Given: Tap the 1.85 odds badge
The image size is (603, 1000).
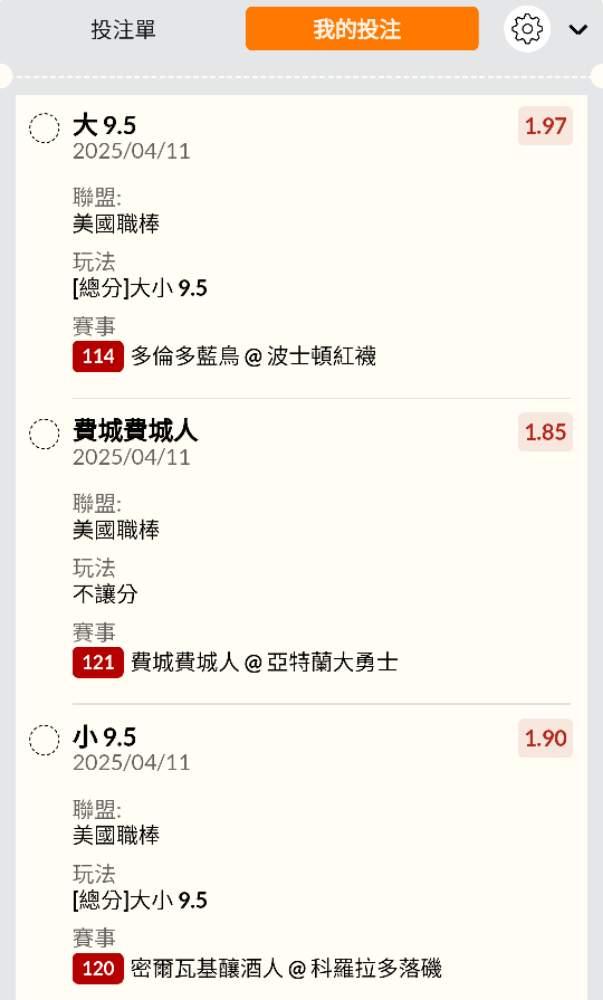Looking at the screenshot, I should 545,433.
